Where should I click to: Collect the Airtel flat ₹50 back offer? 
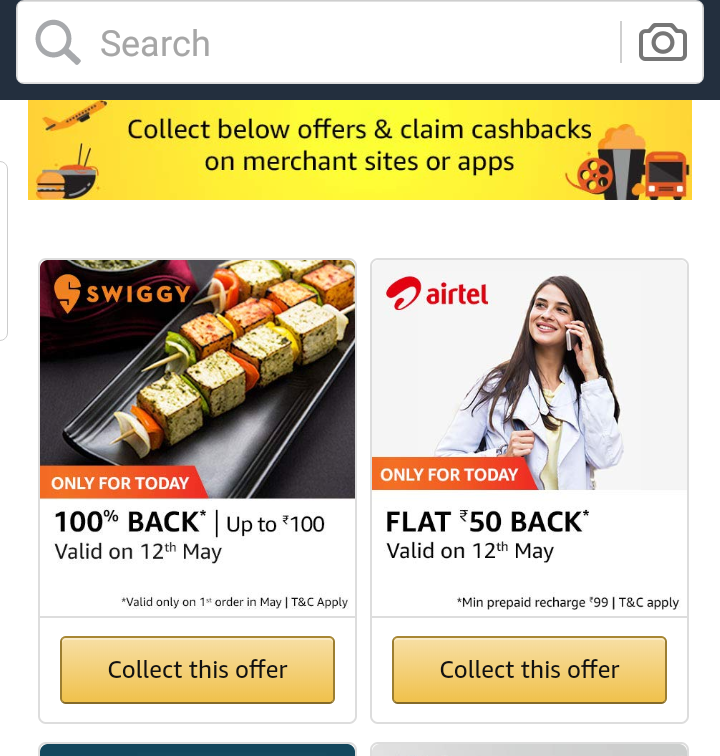(x=529, y=670)
